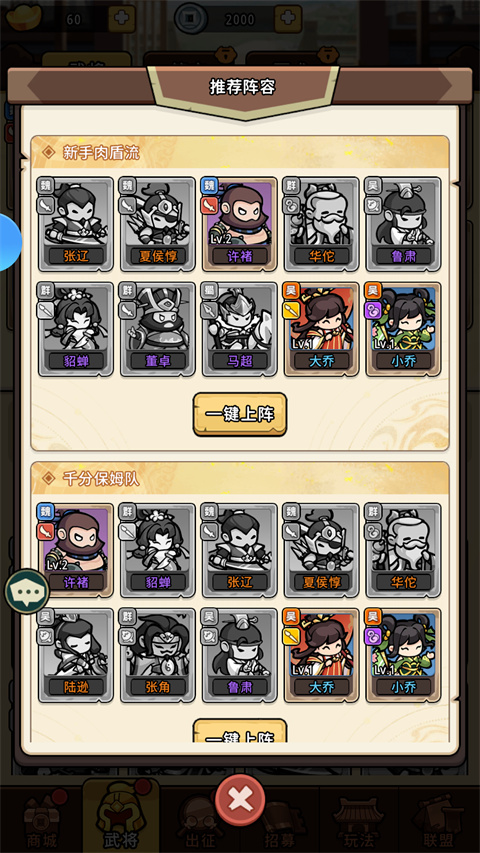The height and width of the screenshot is (853, 480).
Task: Tap the 张角 hero card
Action: click(x=158, y=656)
